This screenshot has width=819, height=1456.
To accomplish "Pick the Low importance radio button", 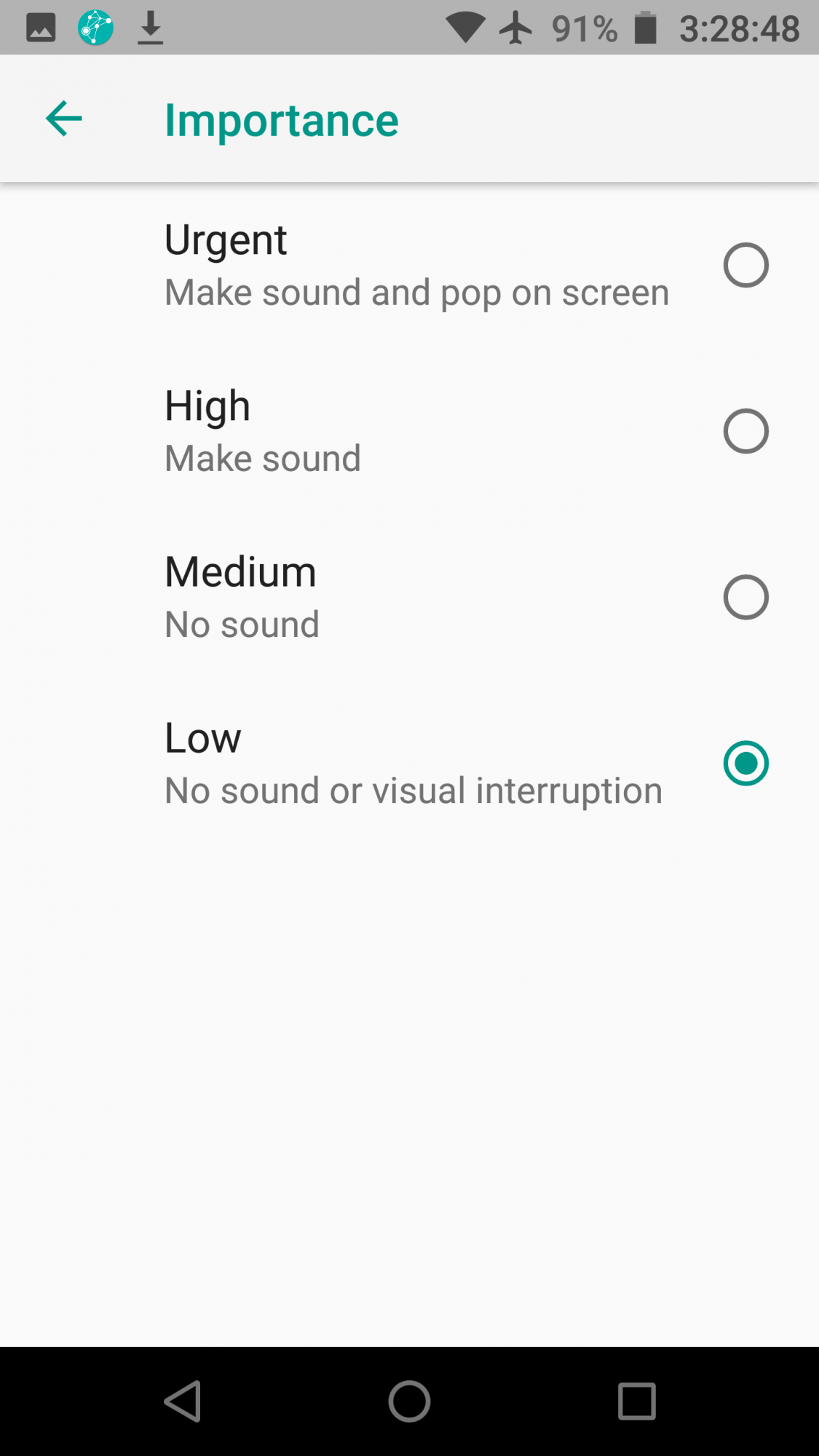I will point(745,763).
